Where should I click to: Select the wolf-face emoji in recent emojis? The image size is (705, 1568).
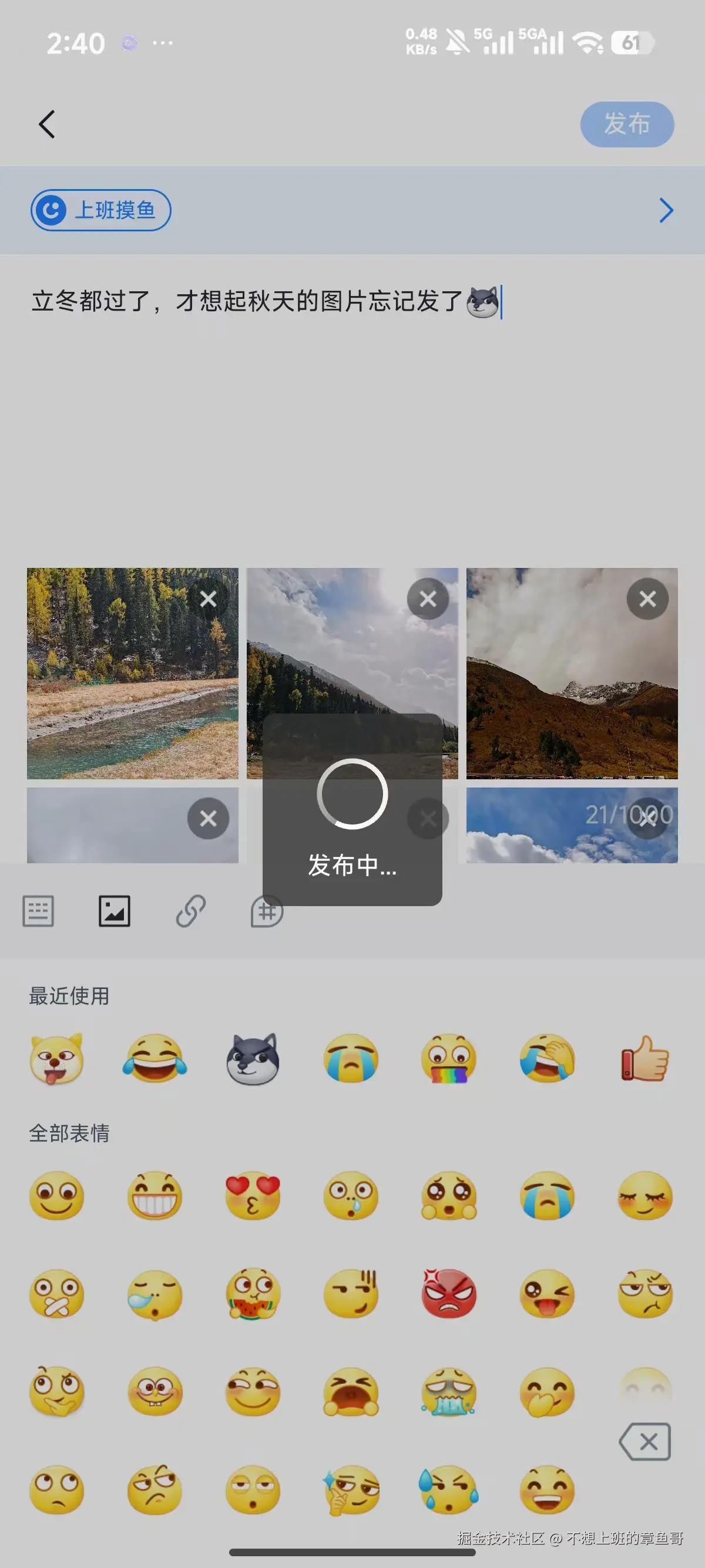click(252, 1059)
